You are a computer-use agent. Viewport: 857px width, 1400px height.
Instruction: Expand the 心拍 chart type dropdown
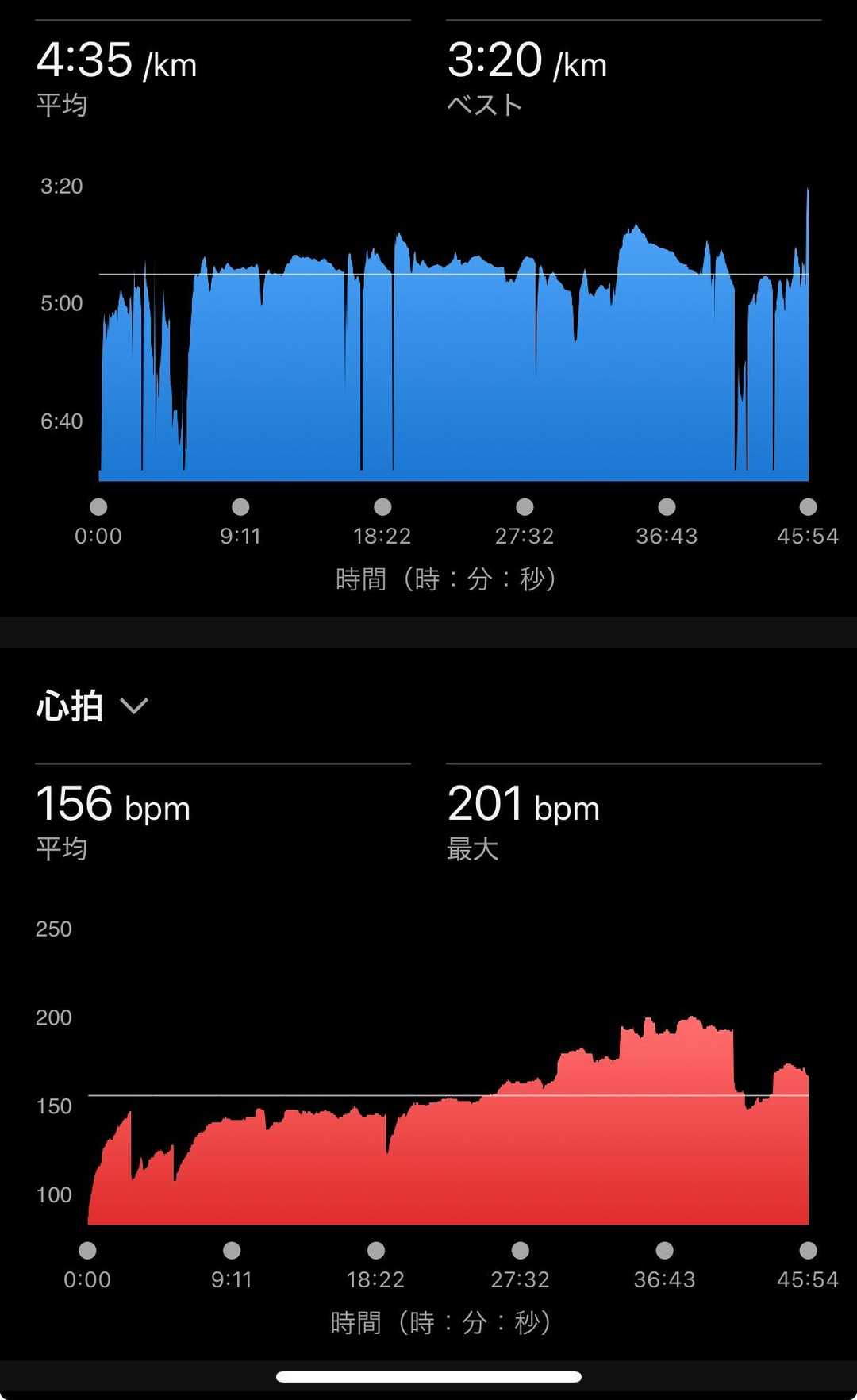[x=133, y=706]
